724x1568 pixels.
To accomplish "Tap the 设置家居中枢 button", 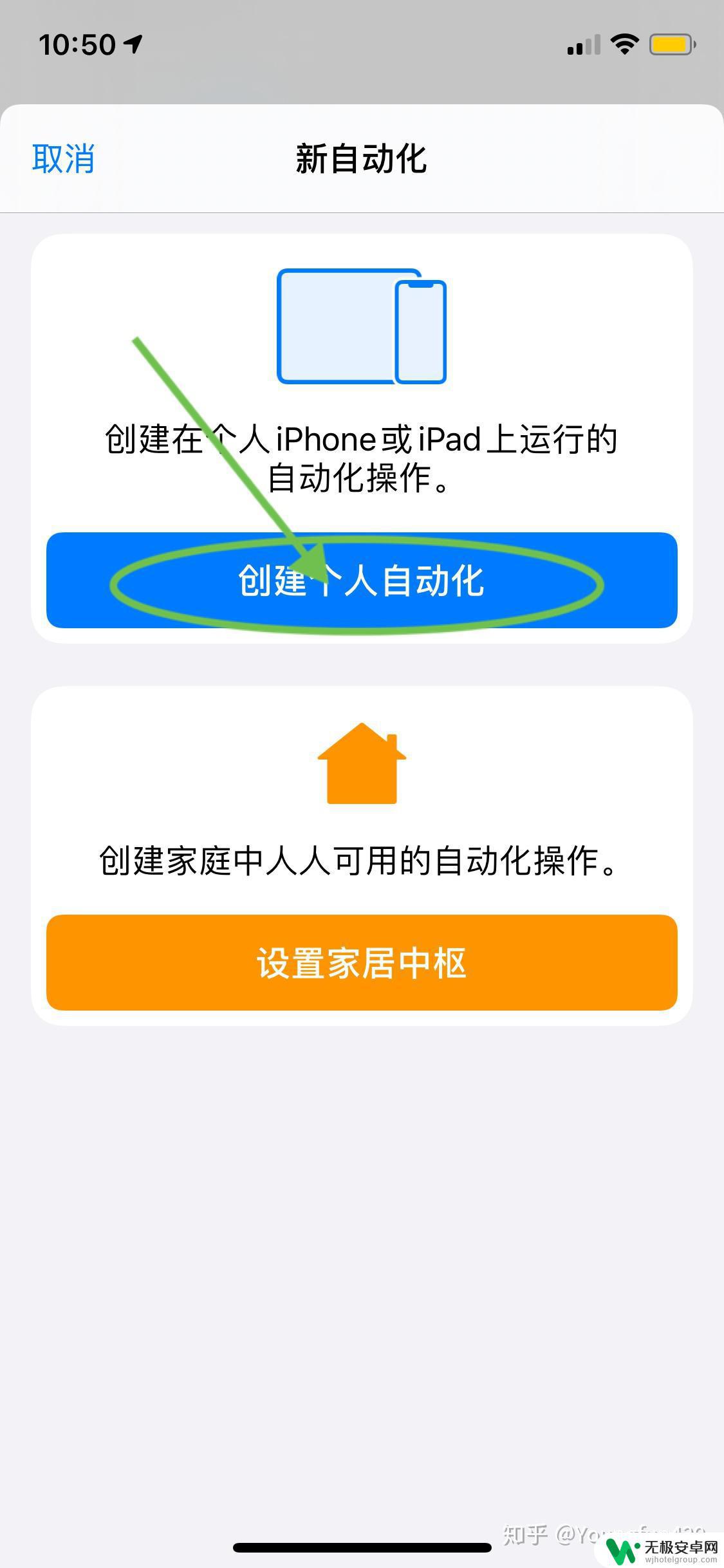I will 362,962.
